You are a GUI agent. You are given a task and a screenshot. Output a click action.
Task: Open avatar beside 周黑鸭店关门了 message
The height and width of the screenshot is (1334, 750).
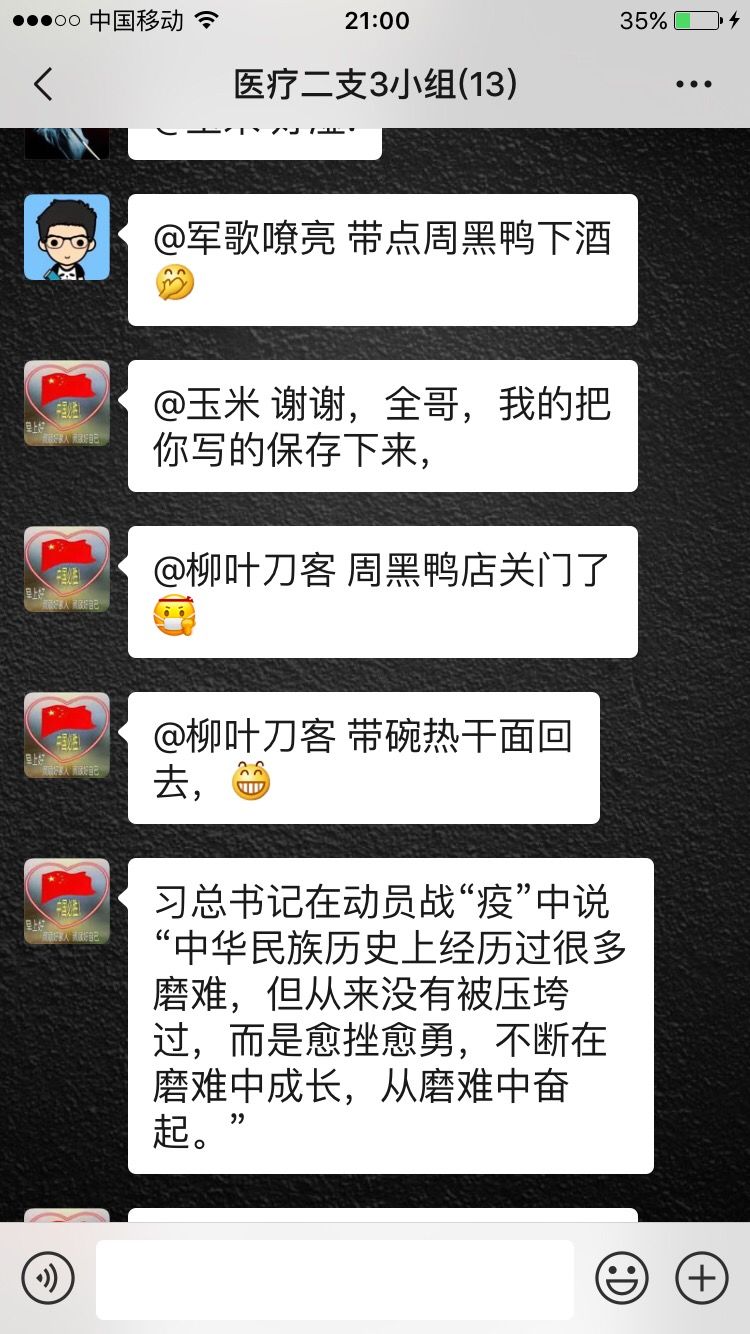tap(67, 569)
